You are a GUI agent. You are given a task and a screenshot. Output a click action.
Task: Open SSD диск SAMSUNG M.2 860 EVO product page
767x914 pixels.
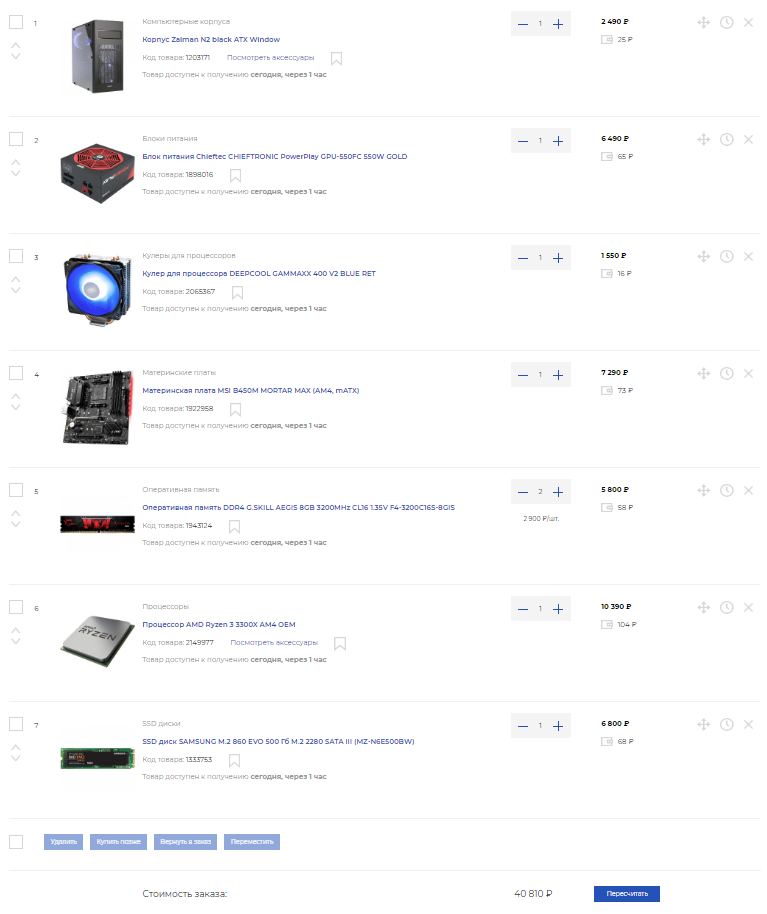(x=278, y=742)
